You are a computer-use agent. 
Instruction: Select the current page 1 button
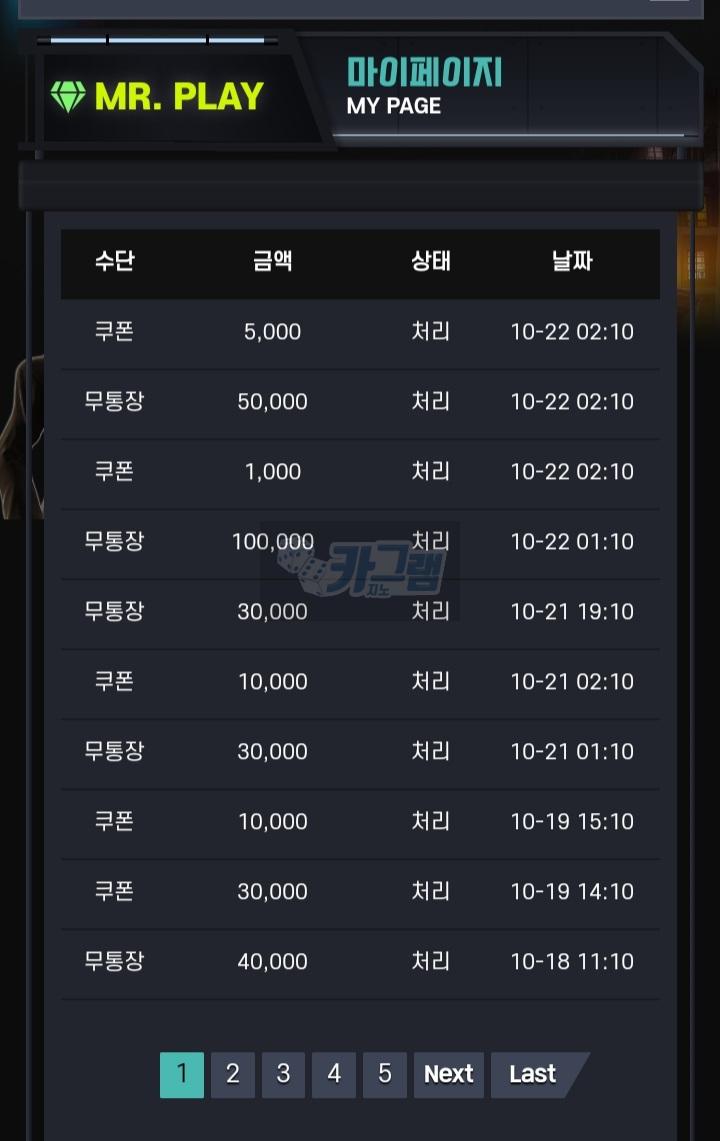181,1074
